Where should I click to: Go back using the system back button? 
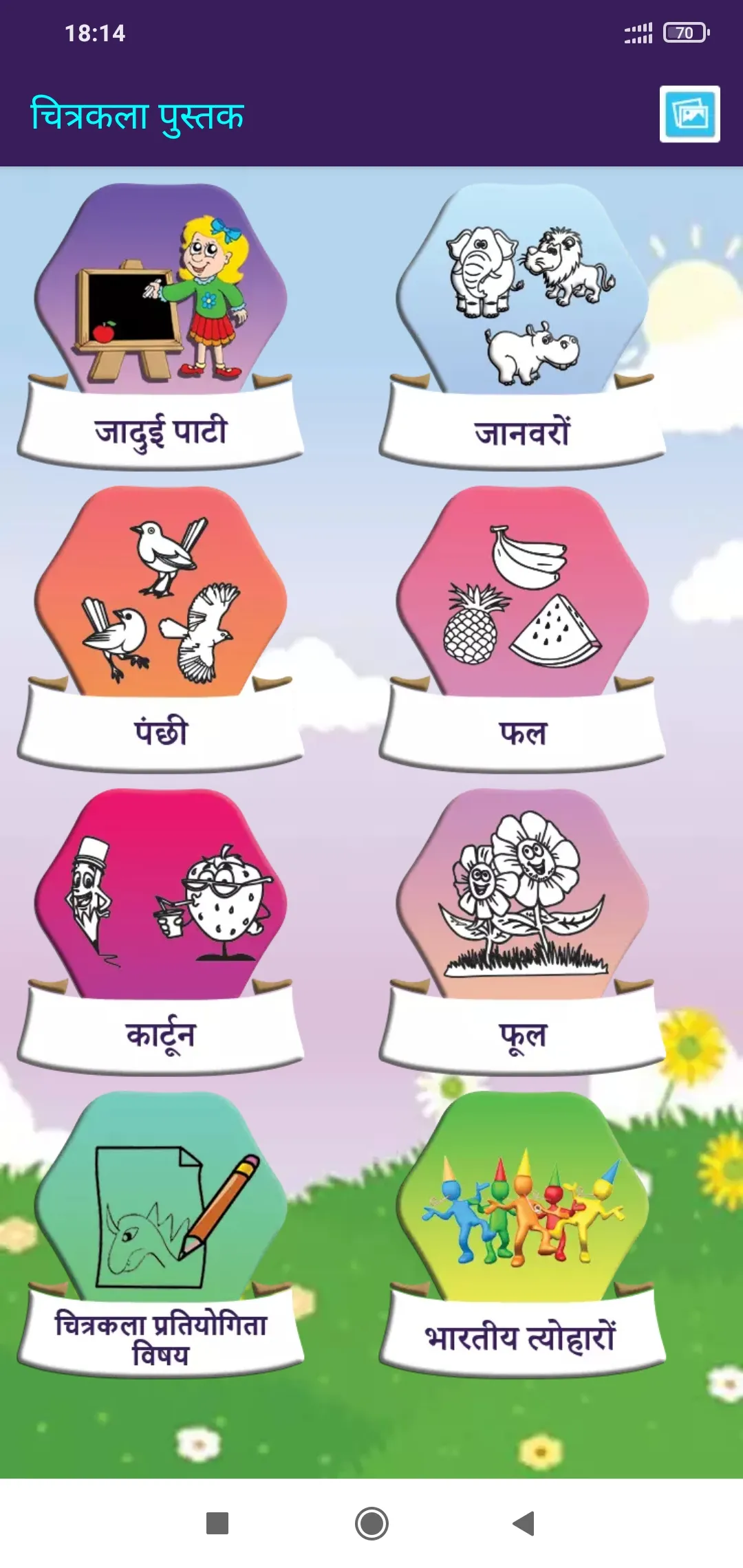[x=524, y=1523]
